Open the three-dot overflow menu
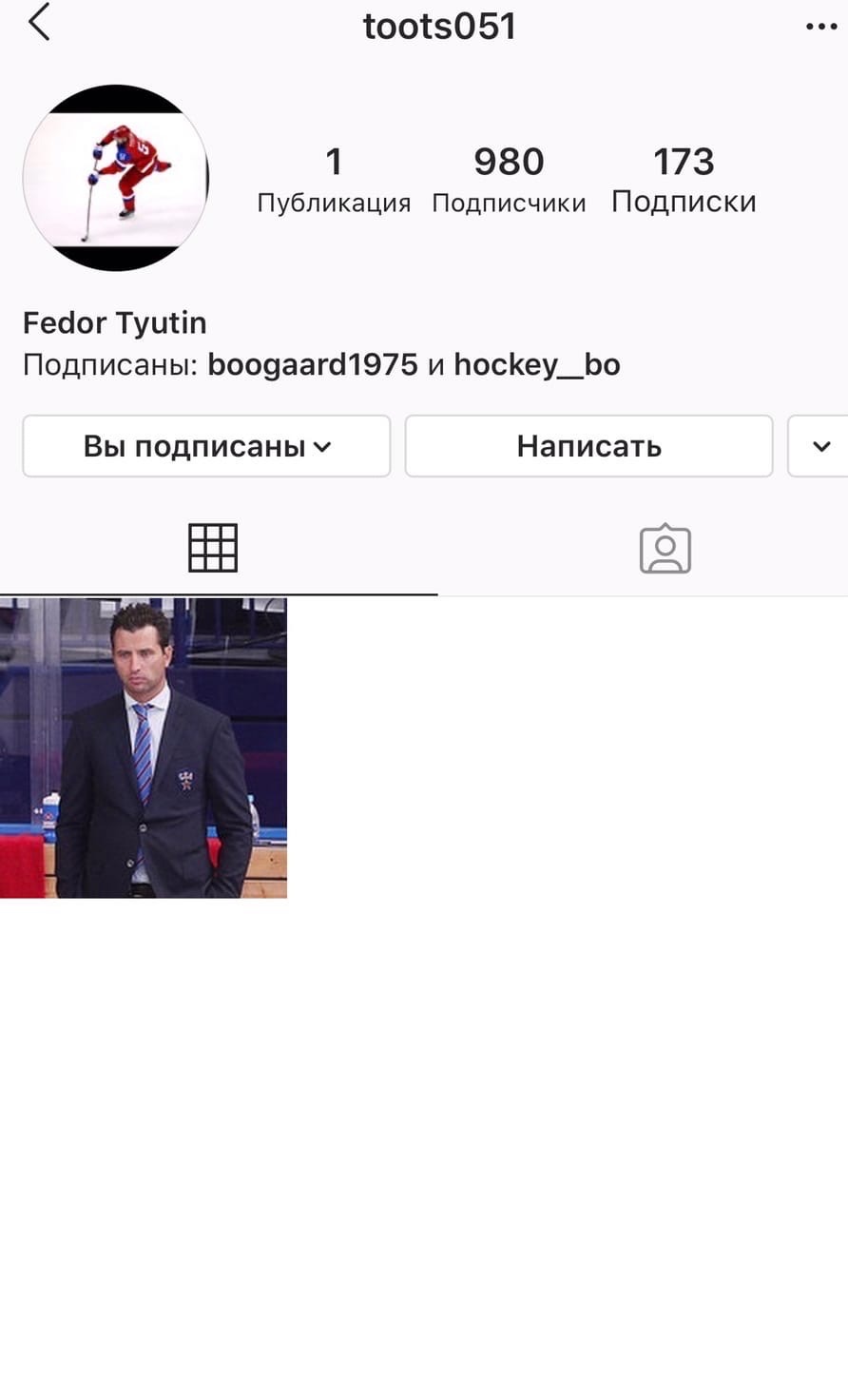Image resolution: width=848 pixels, height=1400 pixels. 820,27
